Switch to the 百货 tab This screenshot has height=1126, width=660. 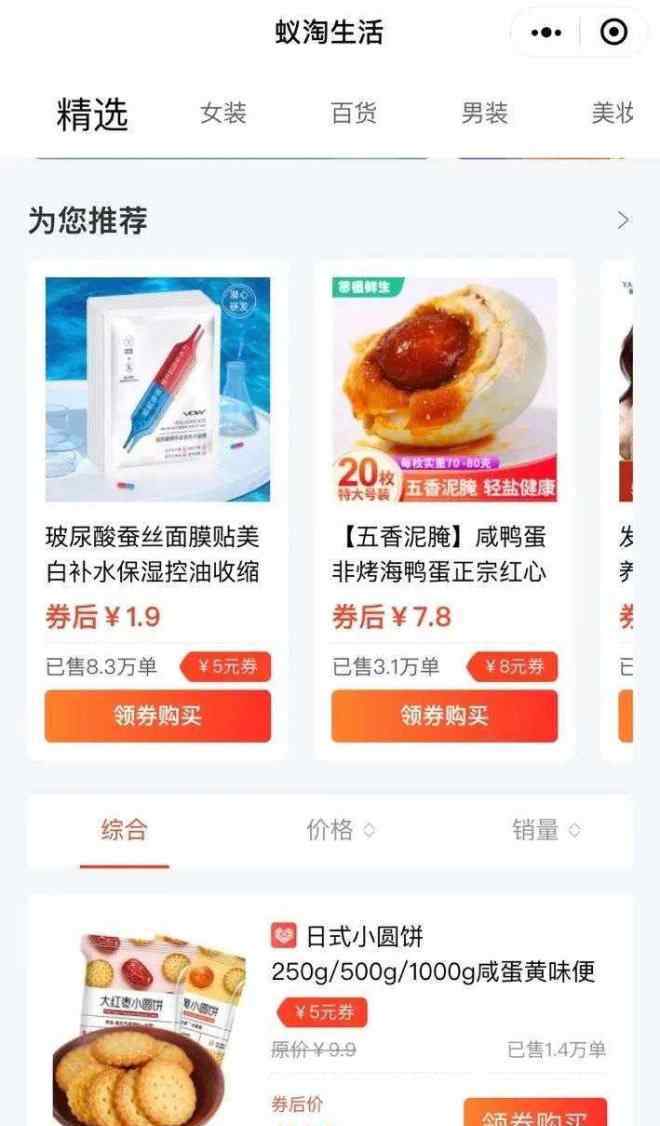[x=354, y=113]
